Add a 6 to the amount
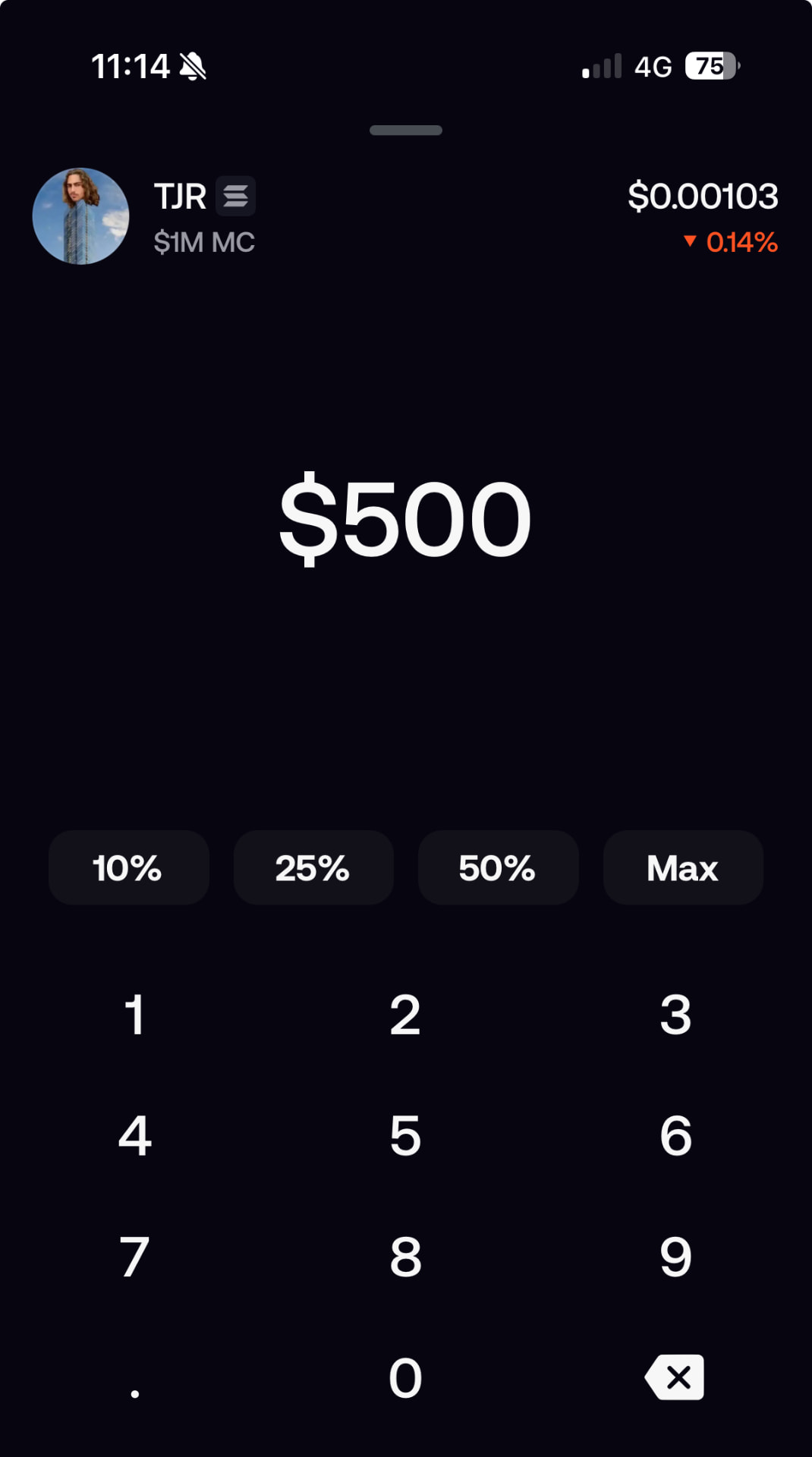The height and width of the screenshot is (1457, 812). pos(675,1136)
